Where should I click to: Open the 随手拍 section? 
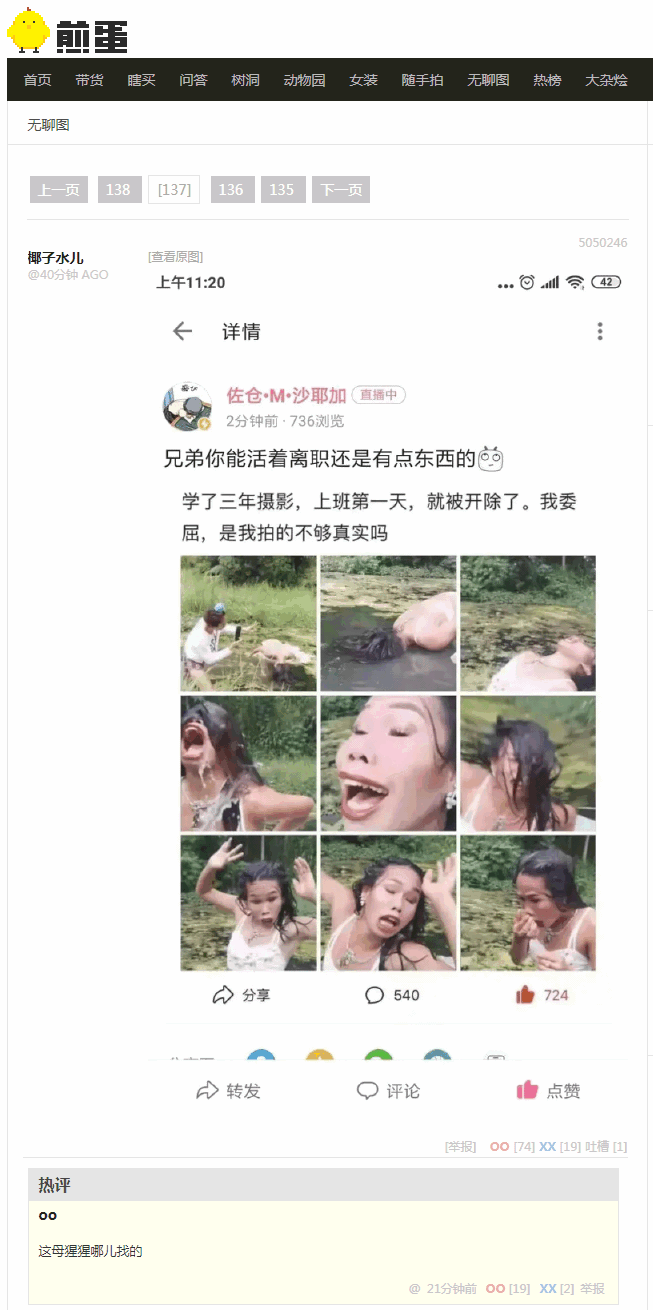tap(422, 80)
